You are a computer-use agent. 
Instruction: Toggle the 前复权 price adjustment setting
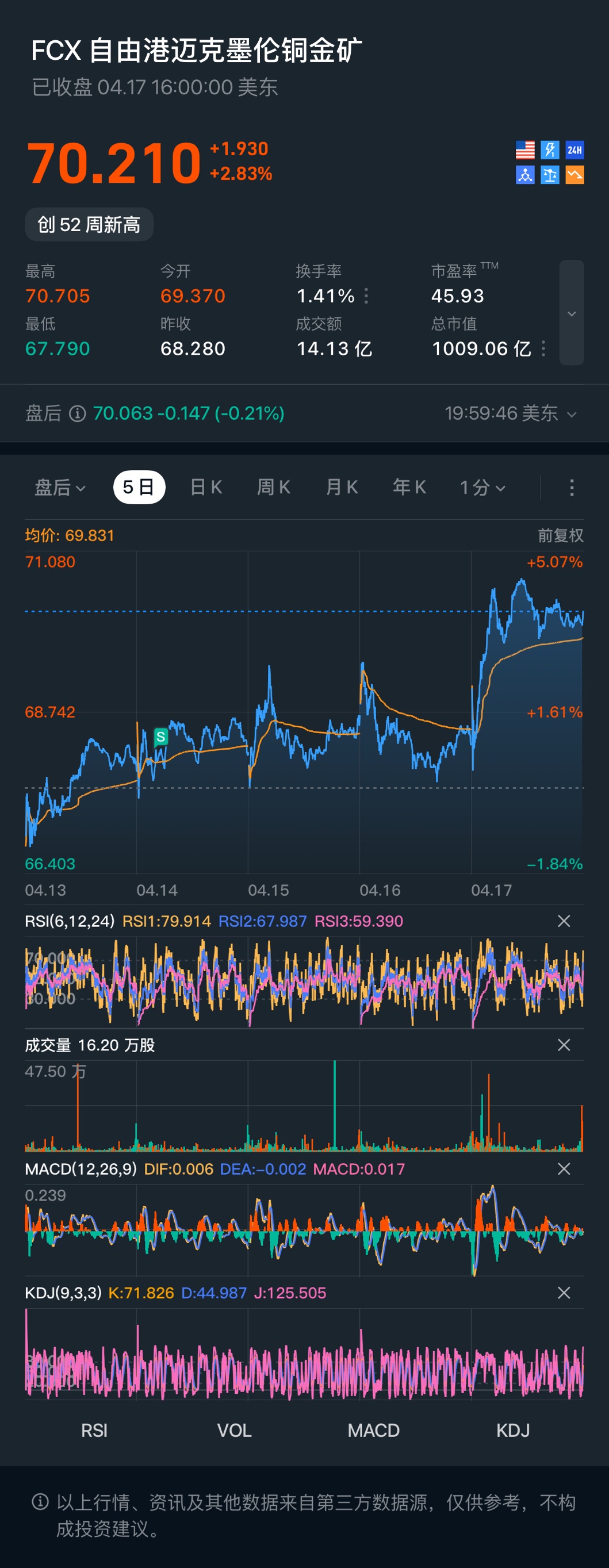pyautogui.click(x=560, y=536)
